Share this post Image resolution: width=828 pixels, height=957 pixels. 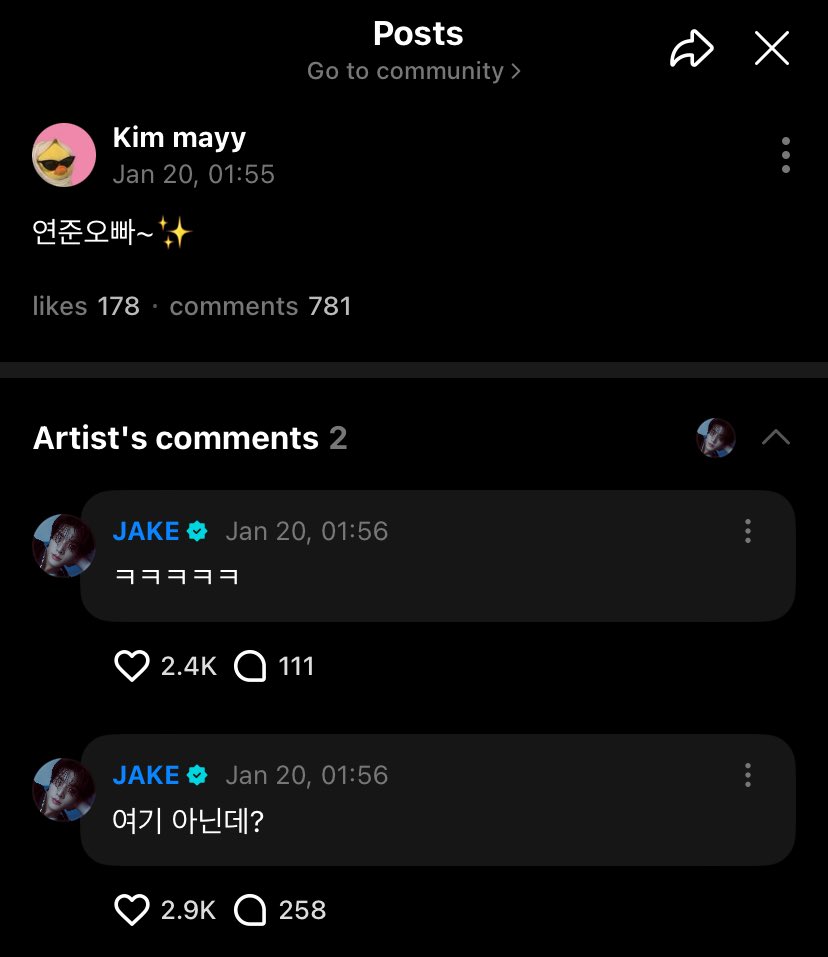(x=691, y=49)
